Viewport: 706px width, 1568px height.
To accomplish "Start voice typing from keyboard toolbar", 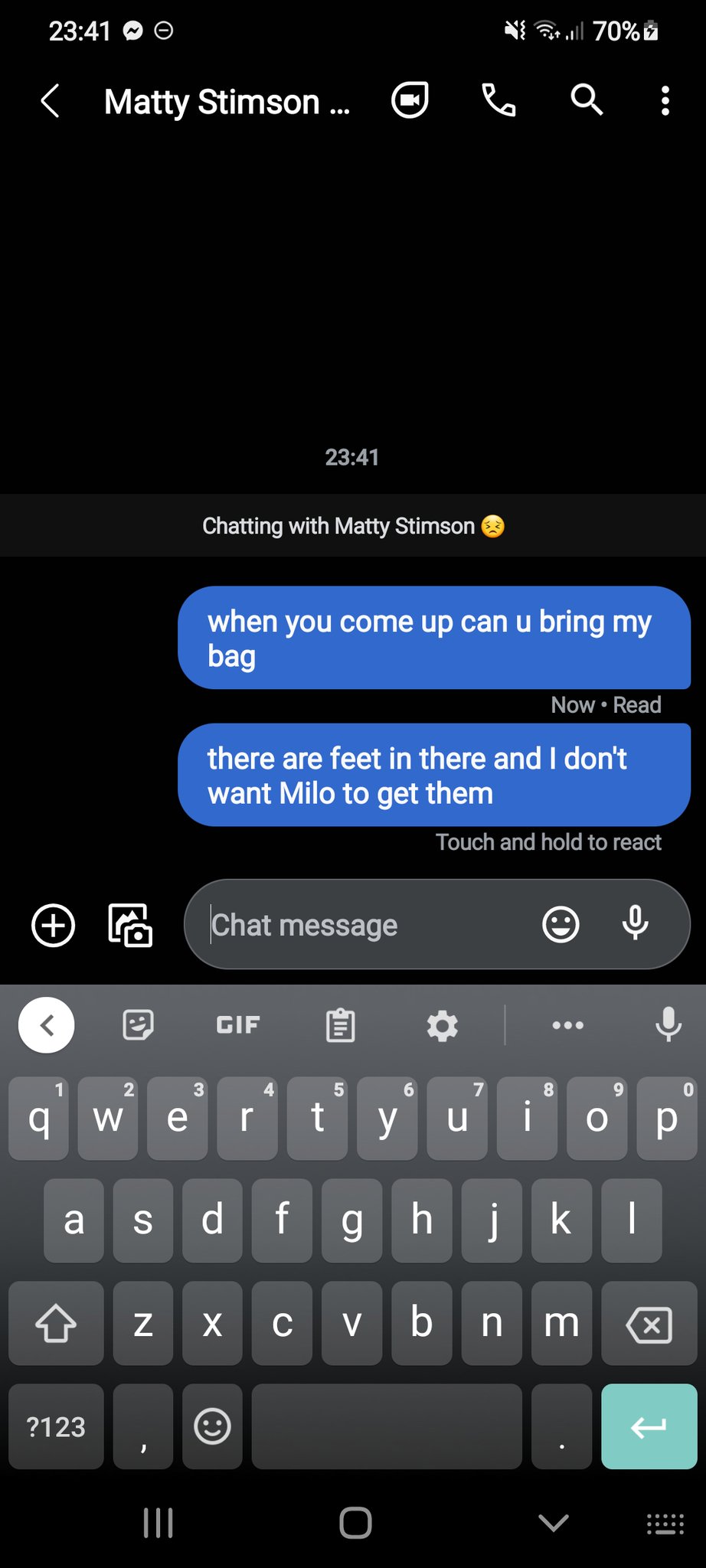I will click(668, 1024).
